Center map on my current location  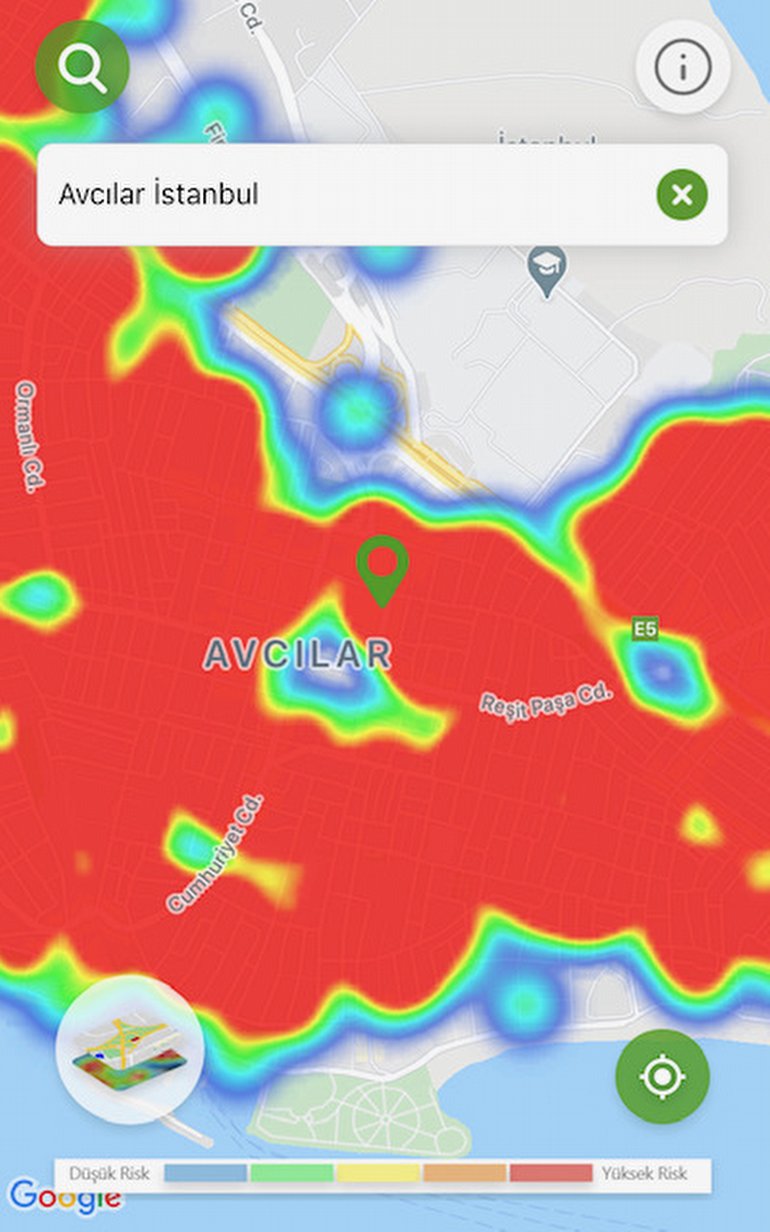[x=662, y=1077]
